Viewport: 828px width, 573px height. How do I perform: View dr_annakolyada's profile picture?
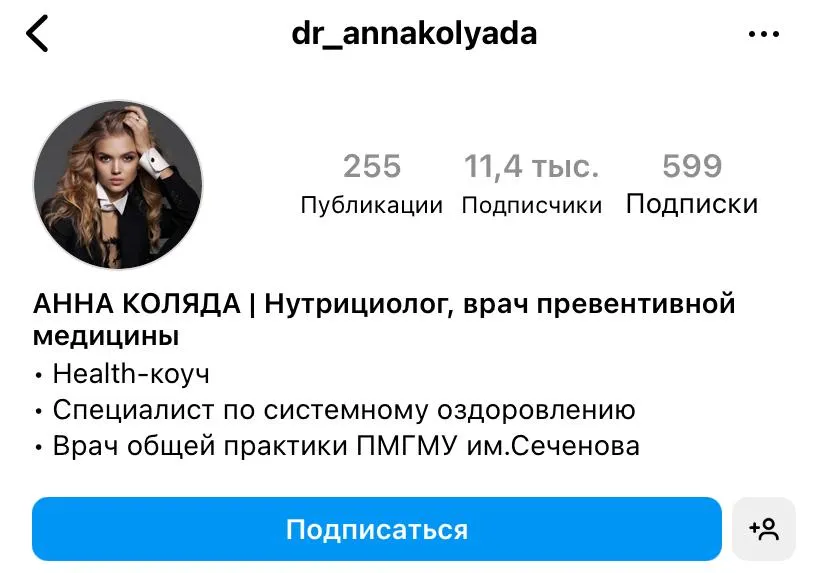pyautogui.click(x=118, y=185)
